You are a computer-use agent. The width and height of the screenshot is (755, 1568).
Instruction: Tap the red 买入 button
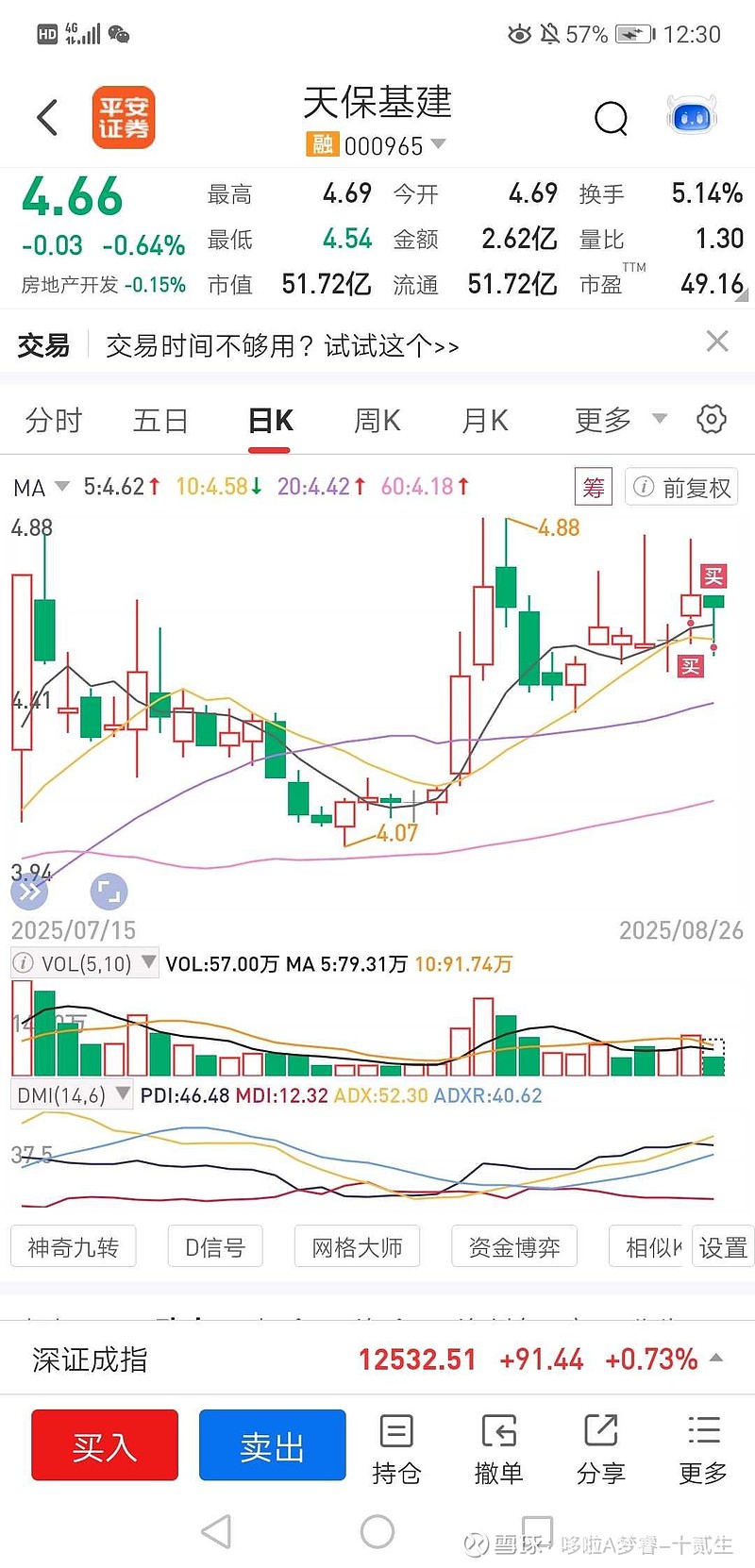coord(105,1445)
